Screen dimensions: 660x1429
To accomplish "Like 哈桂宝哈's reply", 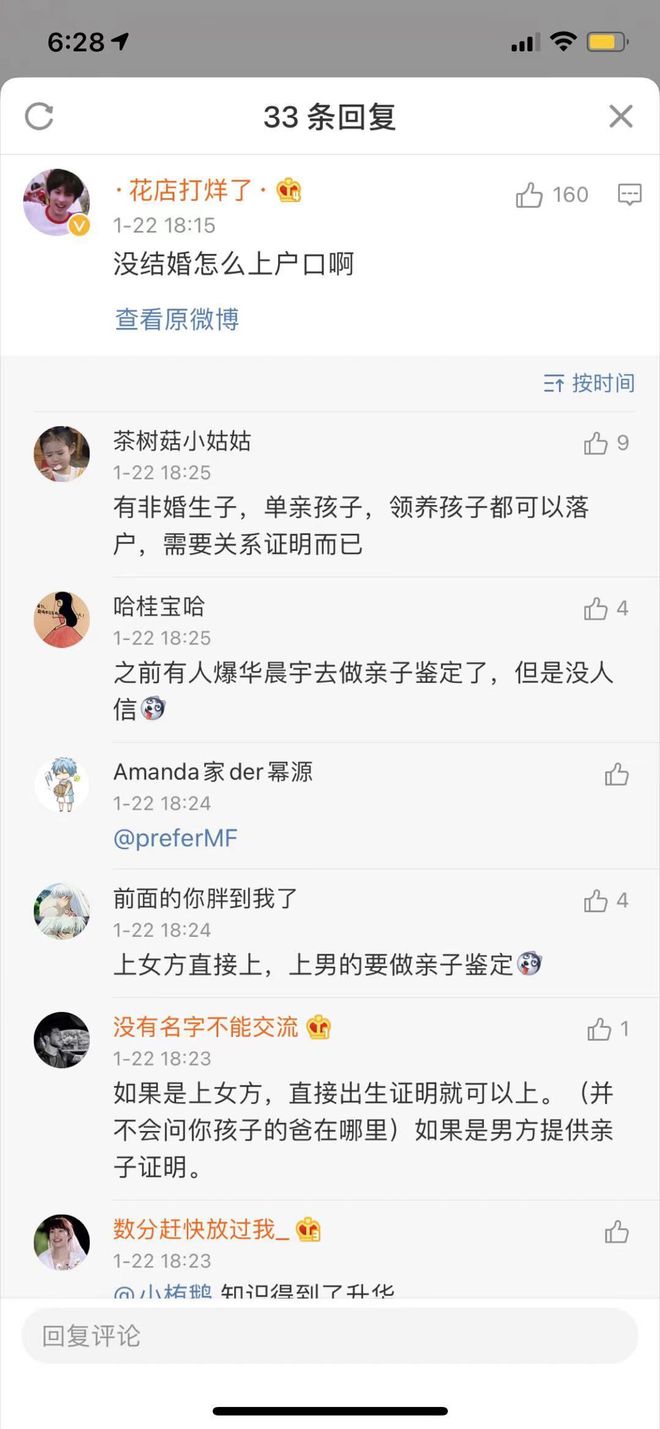I will coord(597,608).
